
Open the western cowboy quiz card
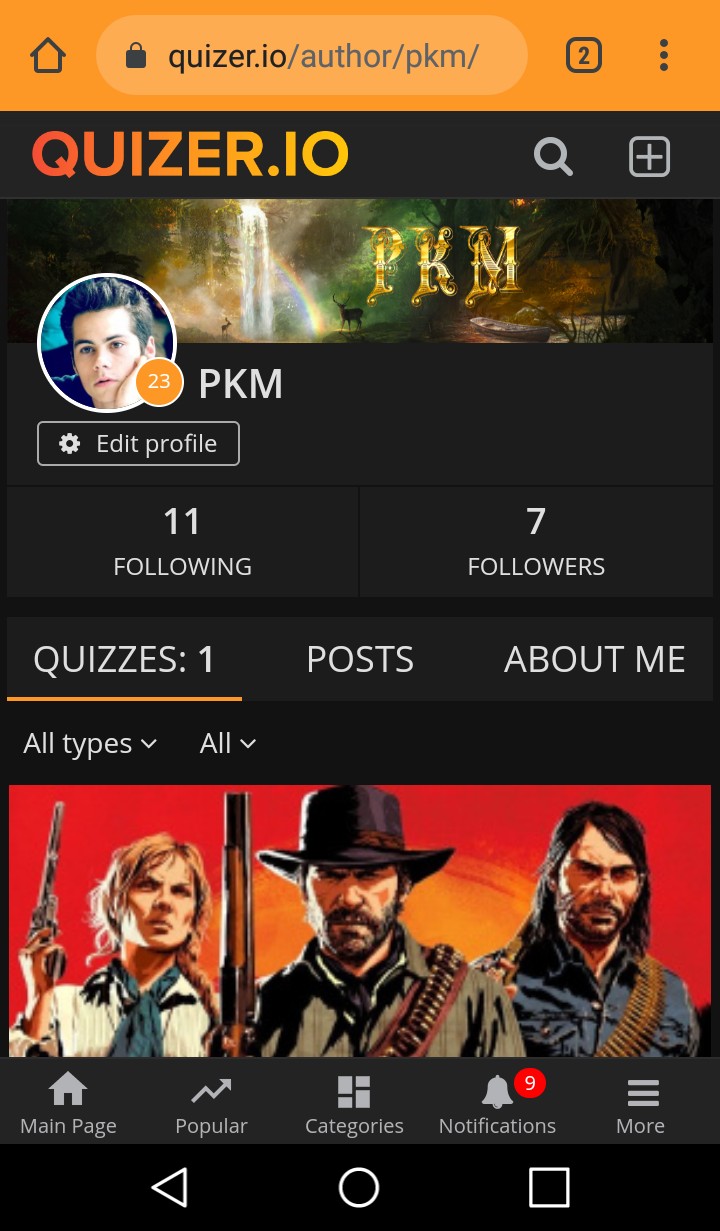pyautogui.click(x=360, y=920)
